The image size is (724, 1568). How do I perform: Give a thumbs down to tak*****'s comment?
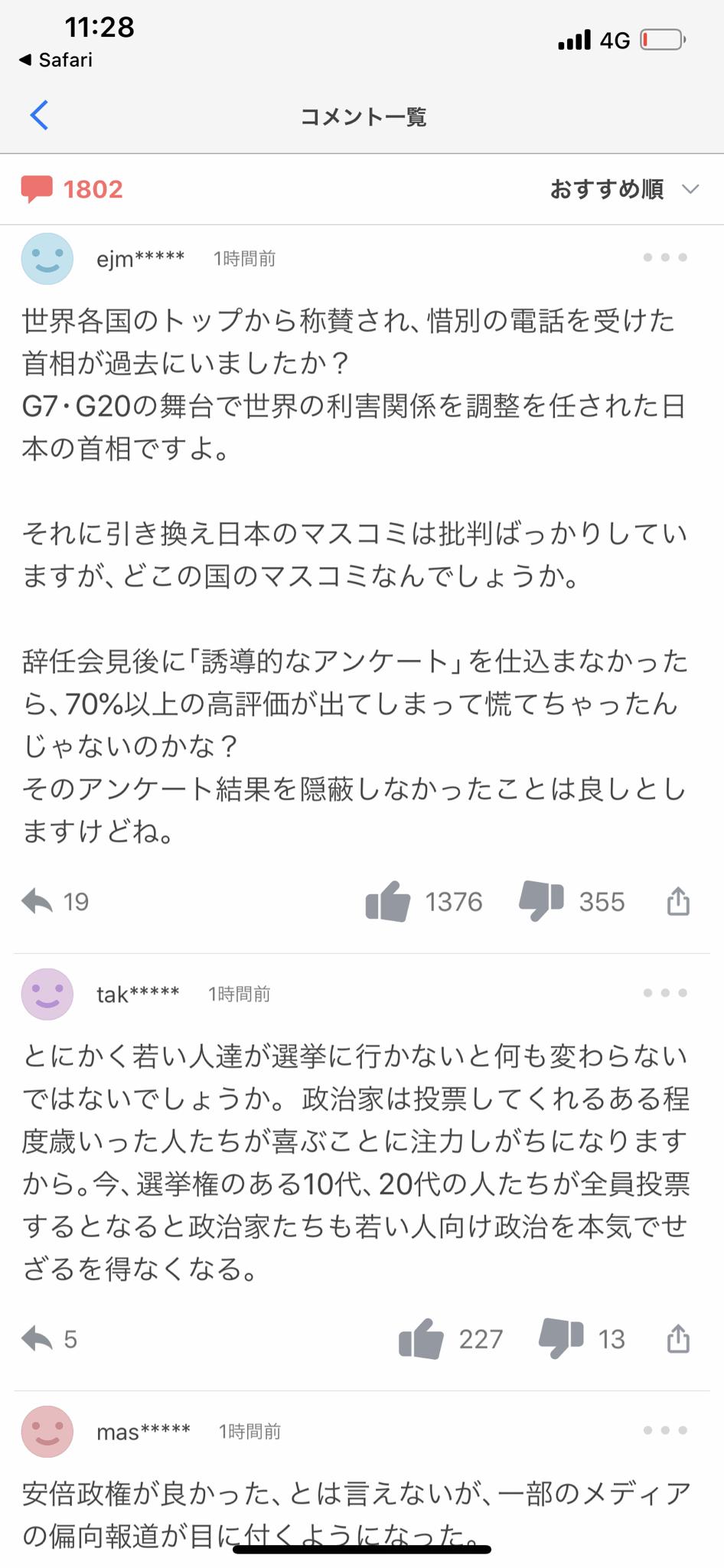tap(561, 1338)
